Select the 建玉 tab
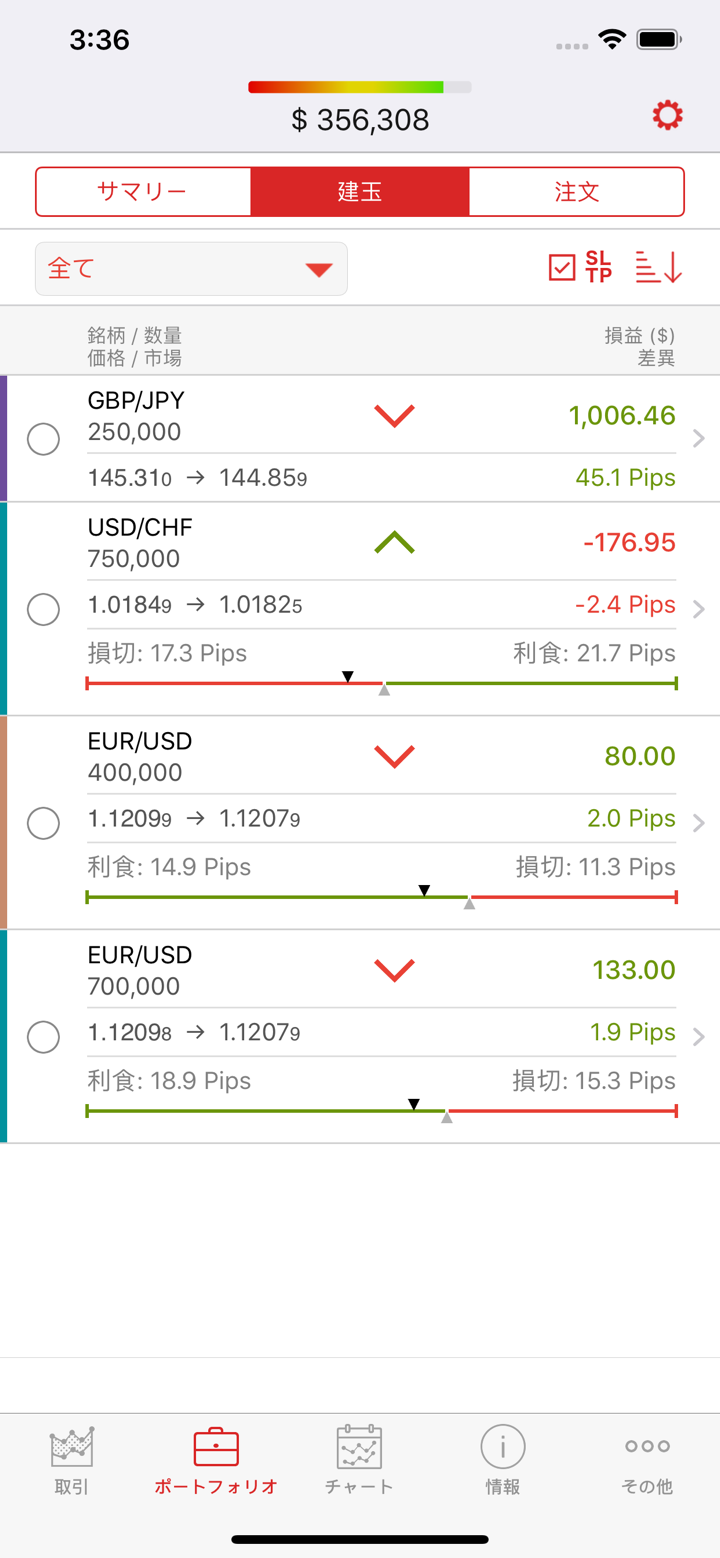 click(360, 192)
